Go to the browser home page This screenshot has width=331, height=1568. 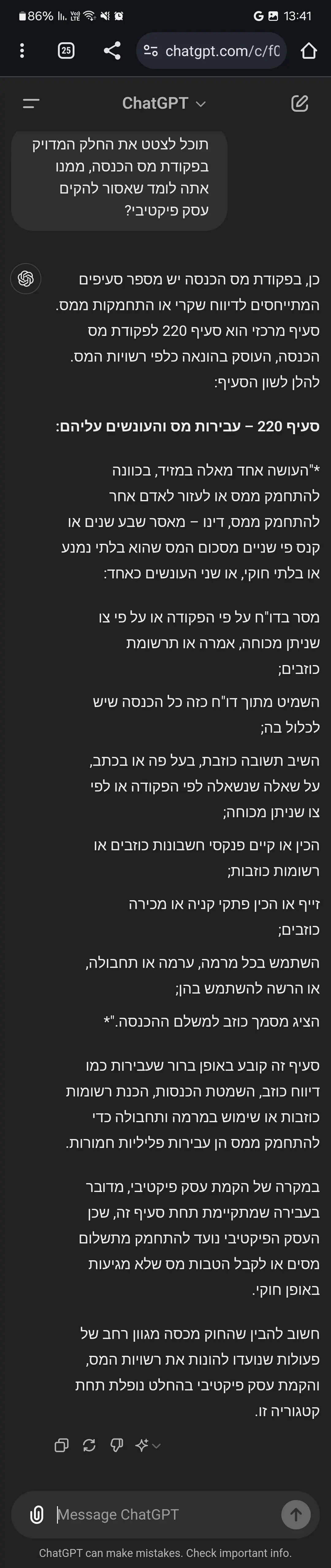308,51
